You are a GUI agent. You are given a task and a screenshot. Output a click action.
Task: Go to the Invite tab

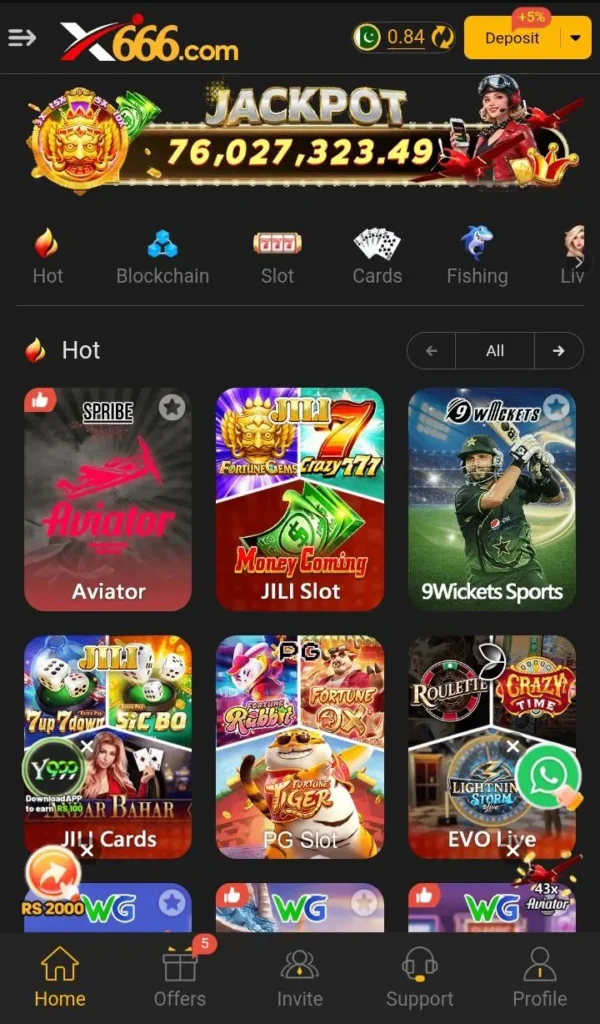tap(300, 979)
